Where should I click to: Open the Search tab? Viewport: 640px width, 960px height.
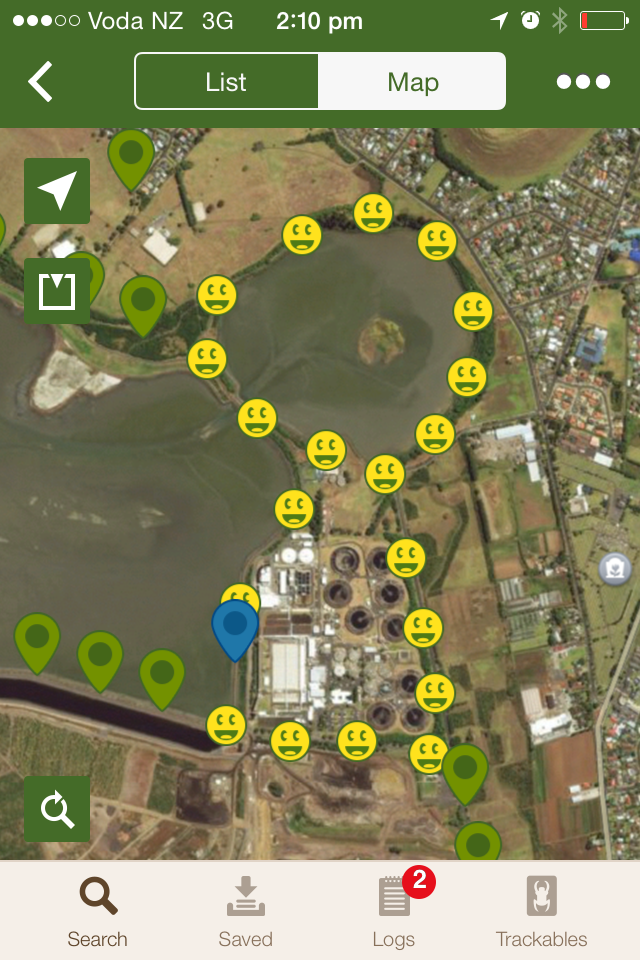click(x=98, y=911)
